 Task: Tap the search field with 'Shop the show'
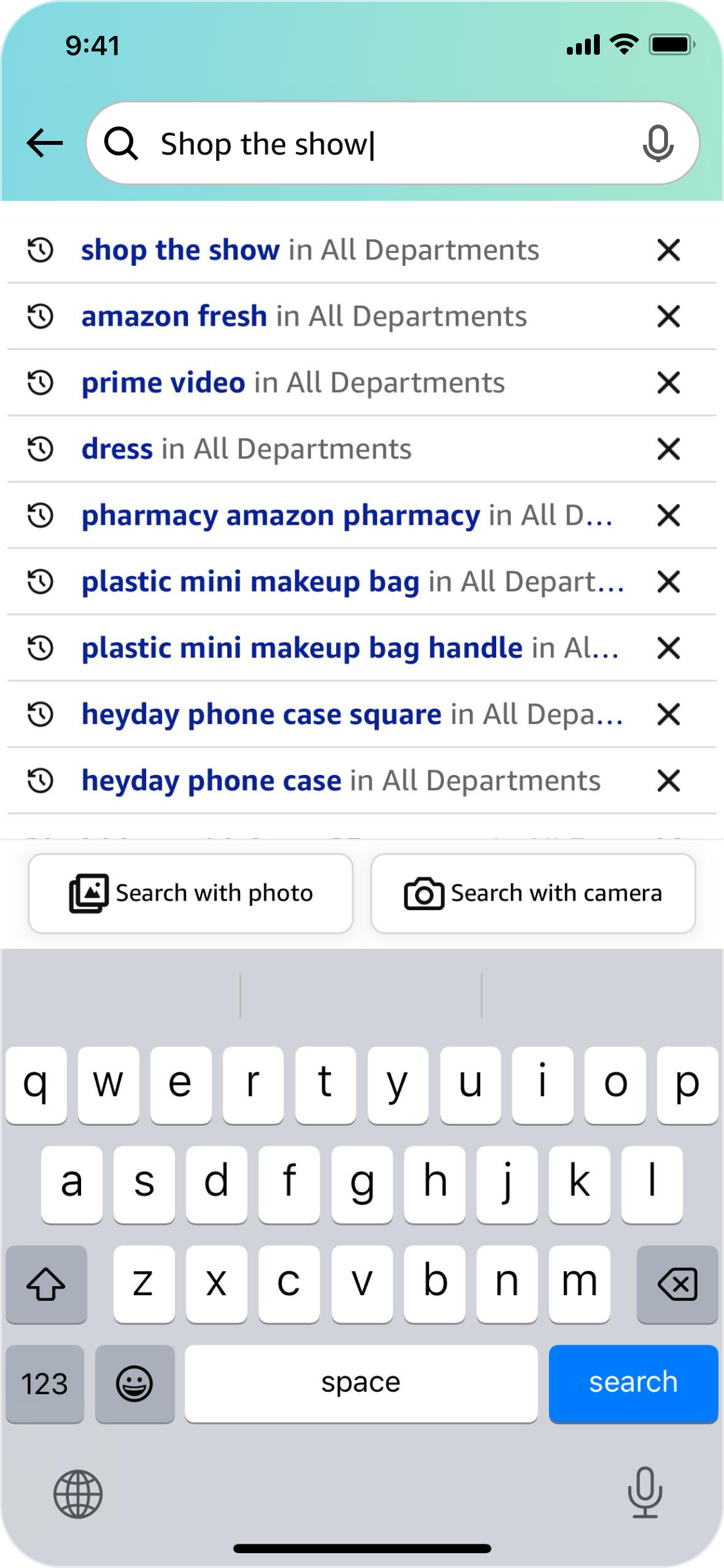pos(393,143)
